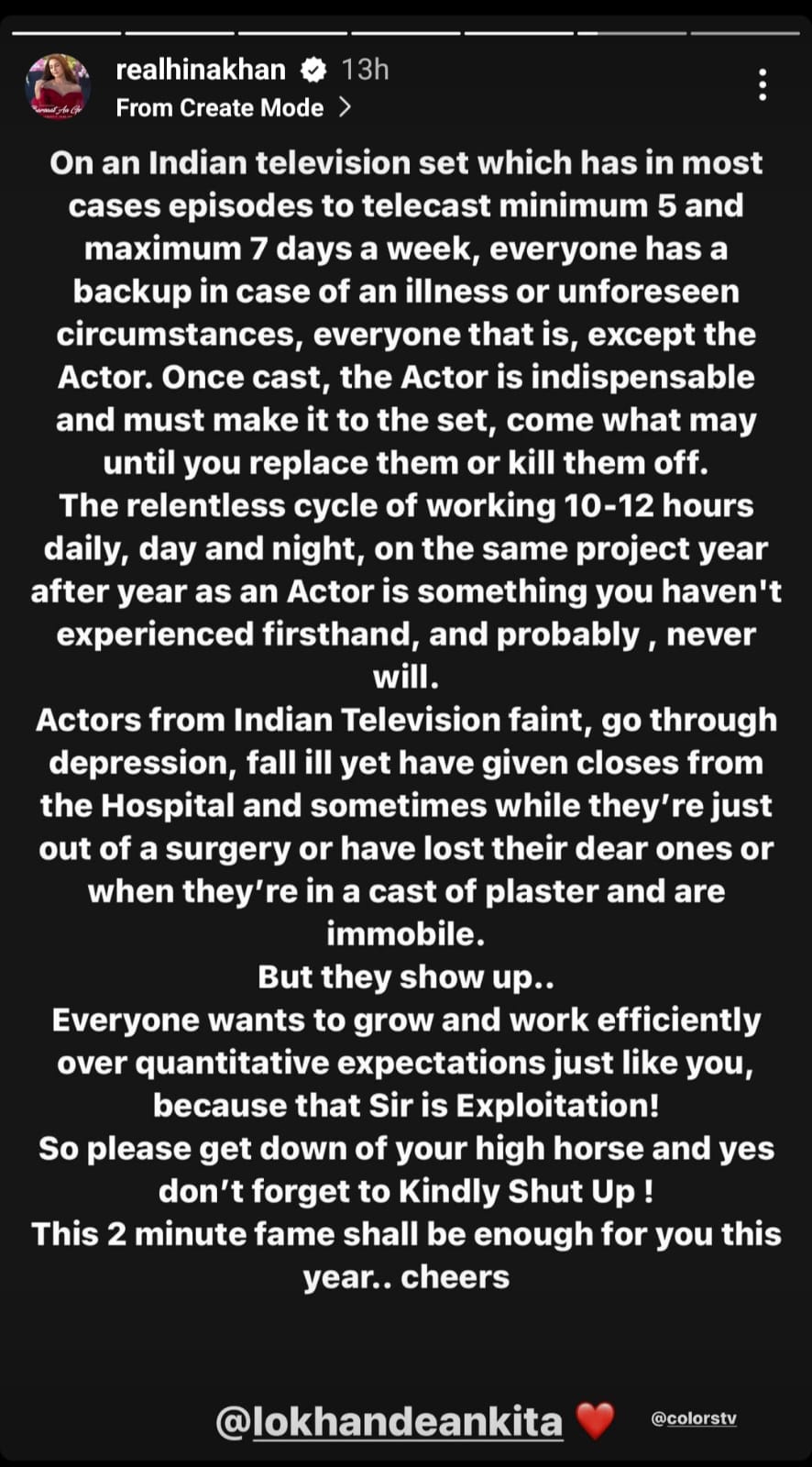Click the first story progress segment
The height and width of the screenshot is (1467, 812).
(64, 32)
